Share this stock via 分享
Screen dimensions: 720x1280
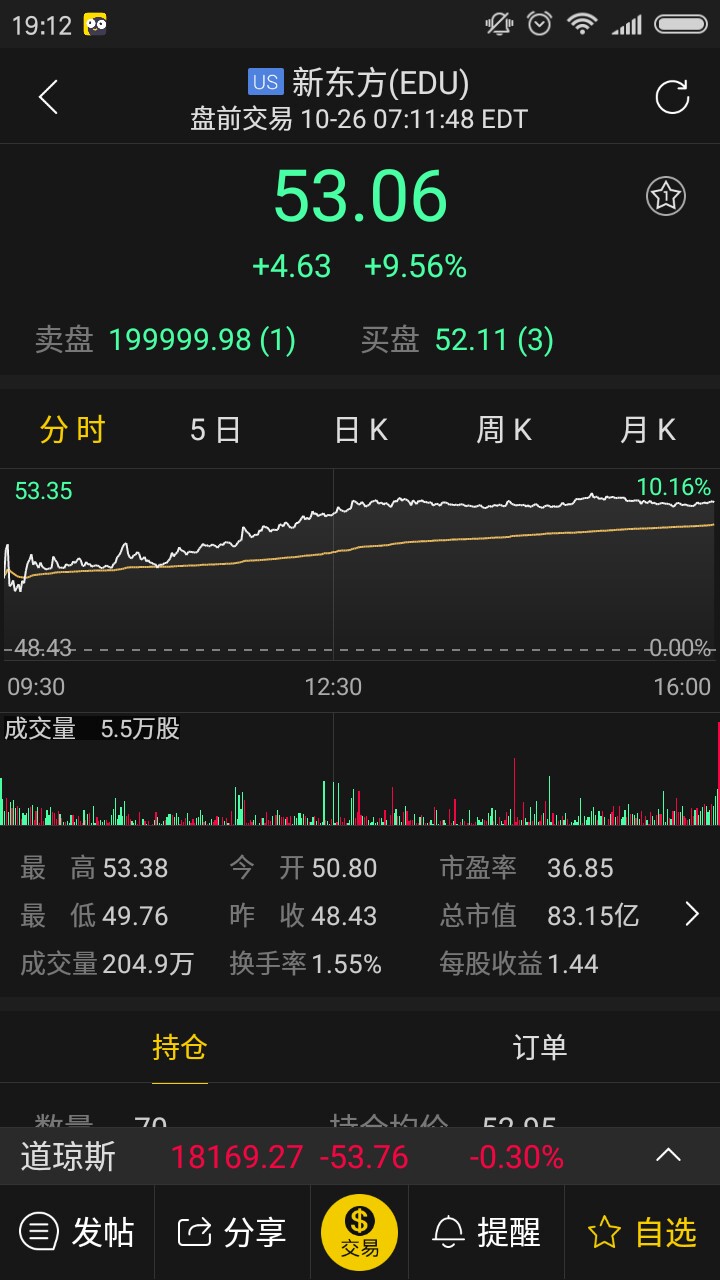(x=232, y=1232)
